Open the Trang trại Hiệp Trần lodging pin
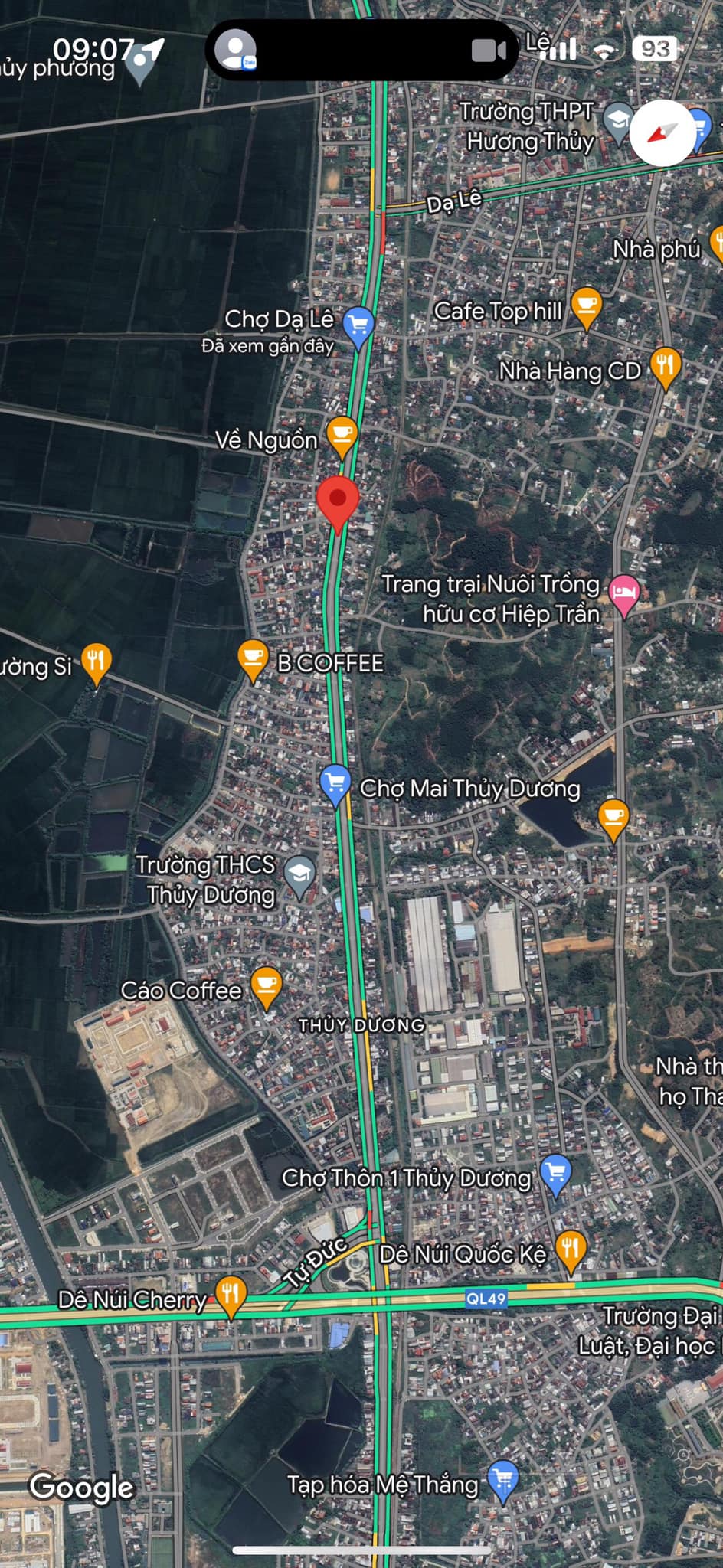Viewport: 723px width, 1568px height. [x=624, y=593]
